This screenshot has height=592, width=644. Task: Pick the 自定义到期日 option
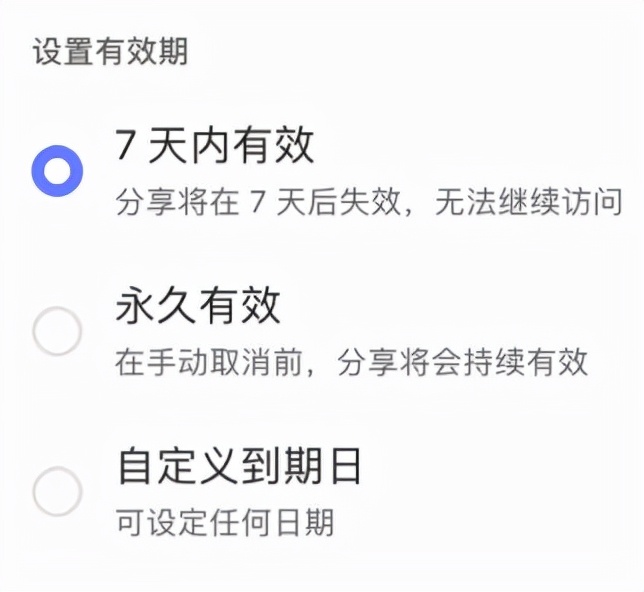point(57,491)
